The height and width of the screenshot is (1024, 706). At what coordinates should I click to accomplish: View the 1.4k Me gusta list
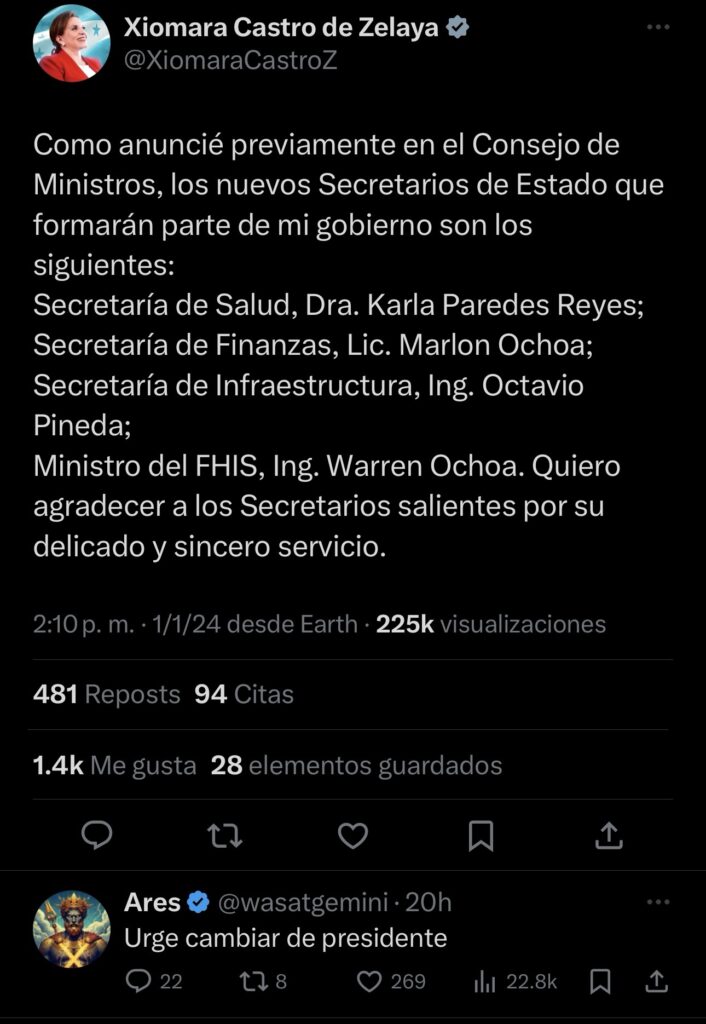click(x=114, y=766)
